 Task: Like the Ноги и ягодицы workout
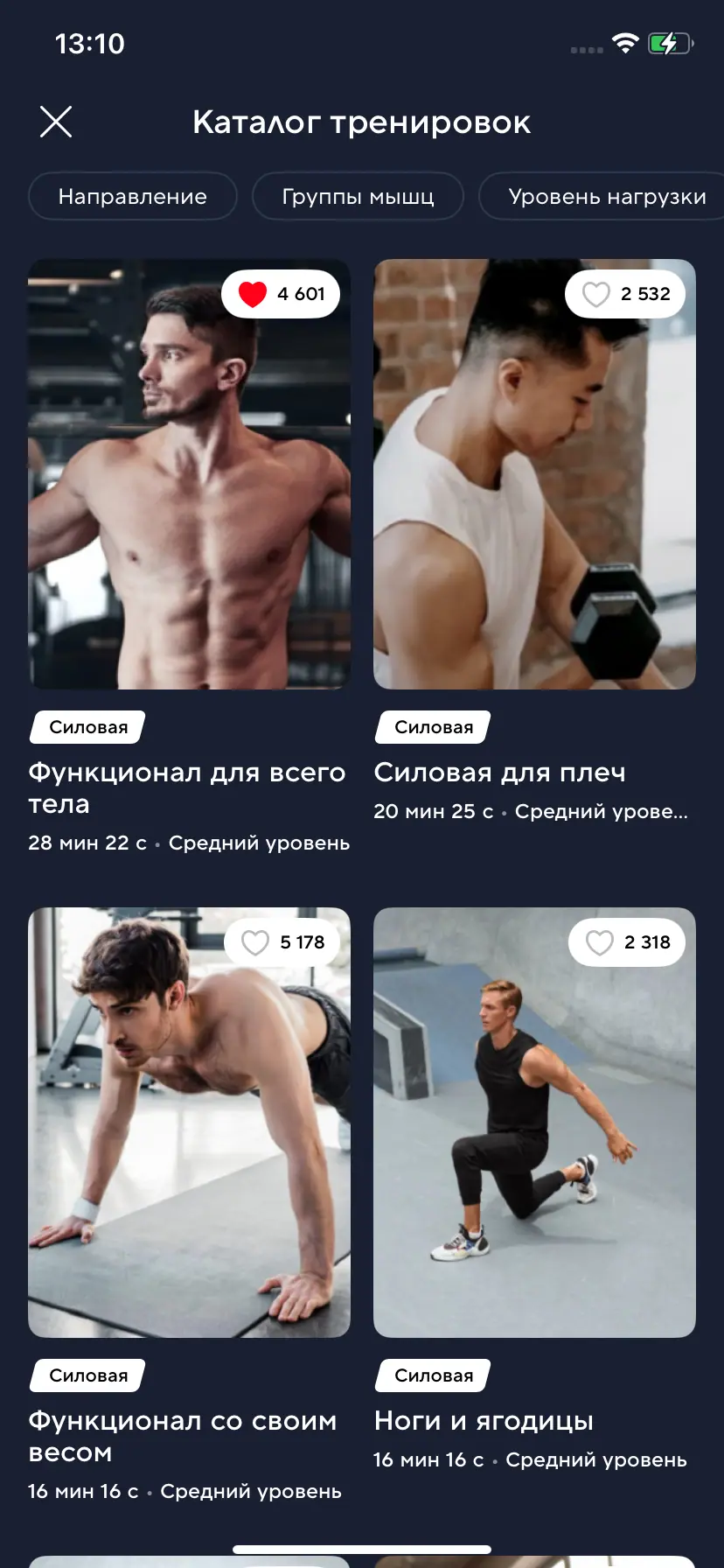(600, 942)
